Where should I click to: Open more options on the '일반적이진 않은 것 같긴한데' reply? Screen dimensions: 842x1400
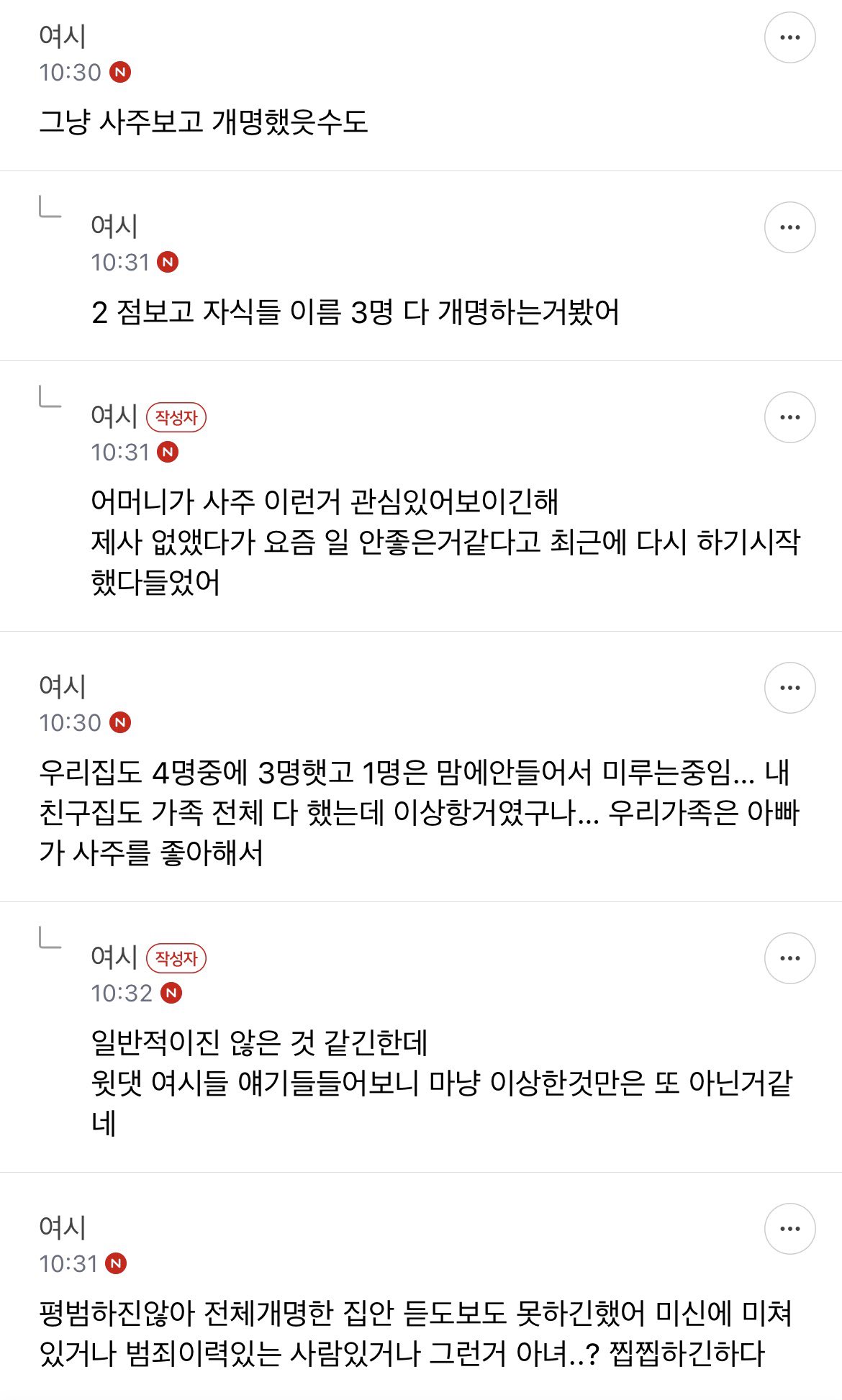(x=789, y=958)
